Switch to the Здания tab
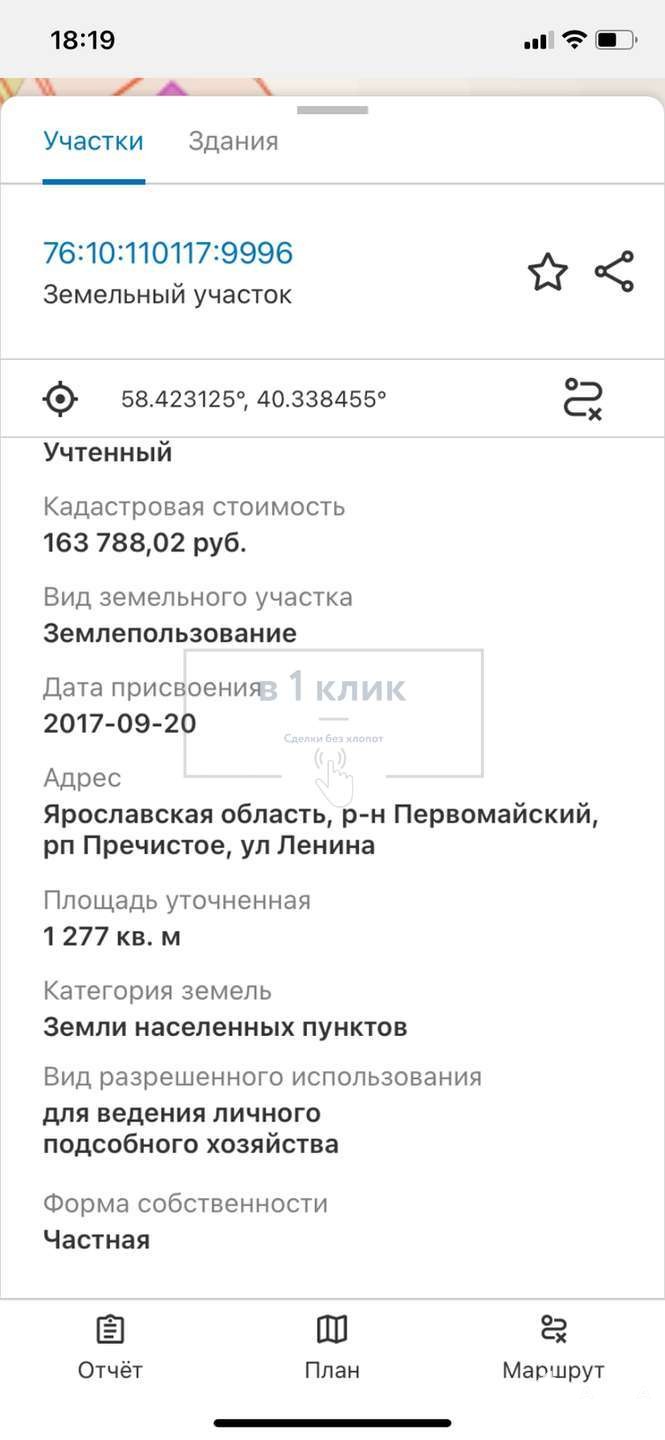665x1440 pixels. pos(233,141)
